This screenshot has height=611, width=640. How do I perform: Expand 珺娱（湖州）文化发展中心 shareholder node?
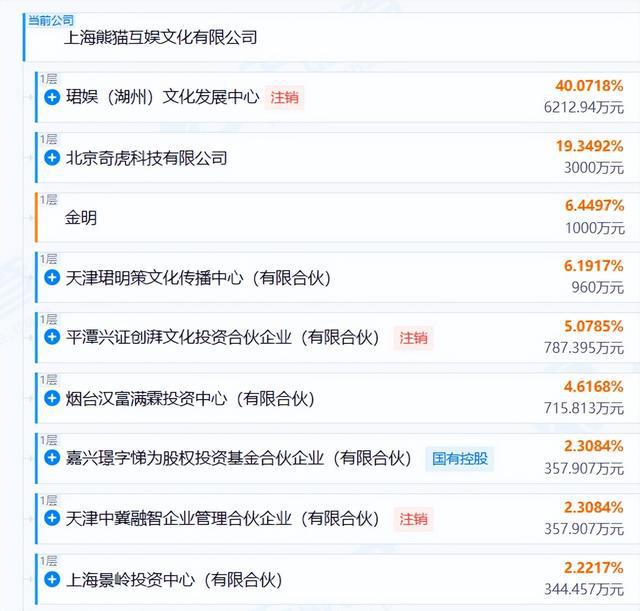52,97
